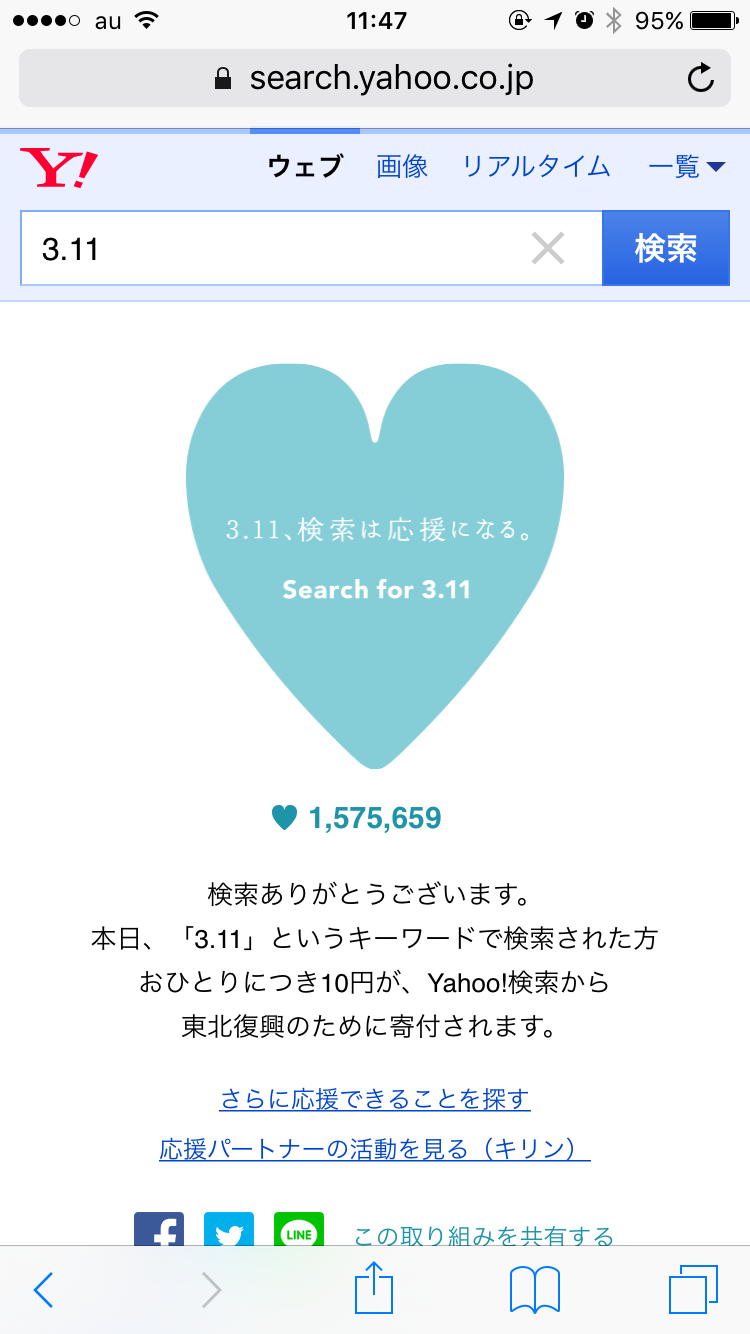Share via LINE

(x=299, y=1229)
